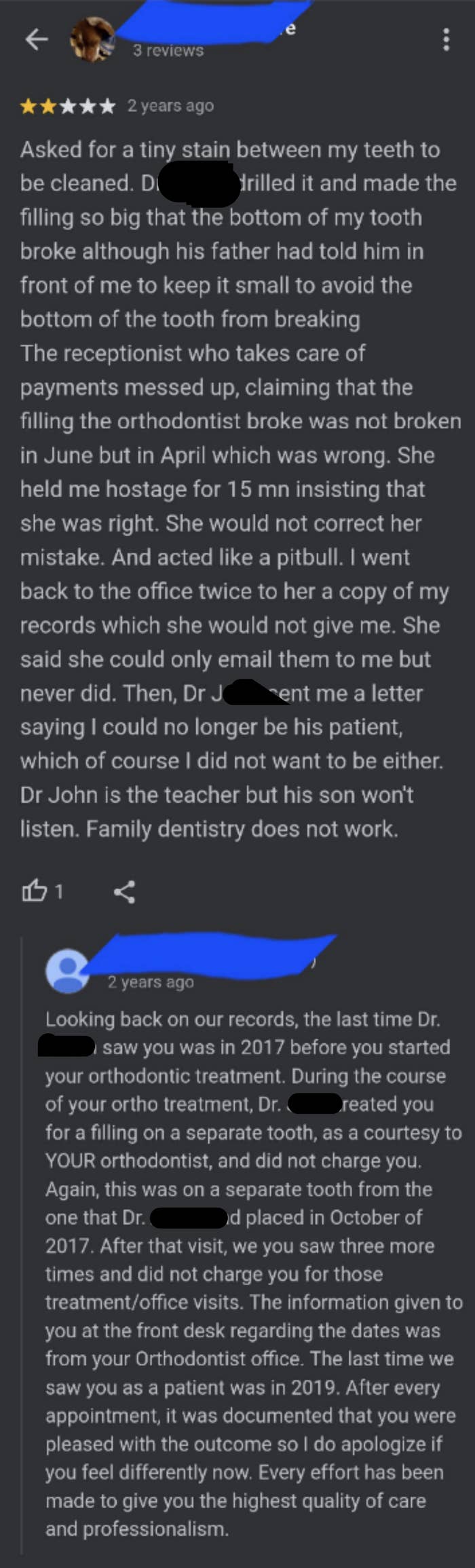Open the reviewer's profile picture
The height and width of the screenshot is (1568, 475).
(92, 39)
